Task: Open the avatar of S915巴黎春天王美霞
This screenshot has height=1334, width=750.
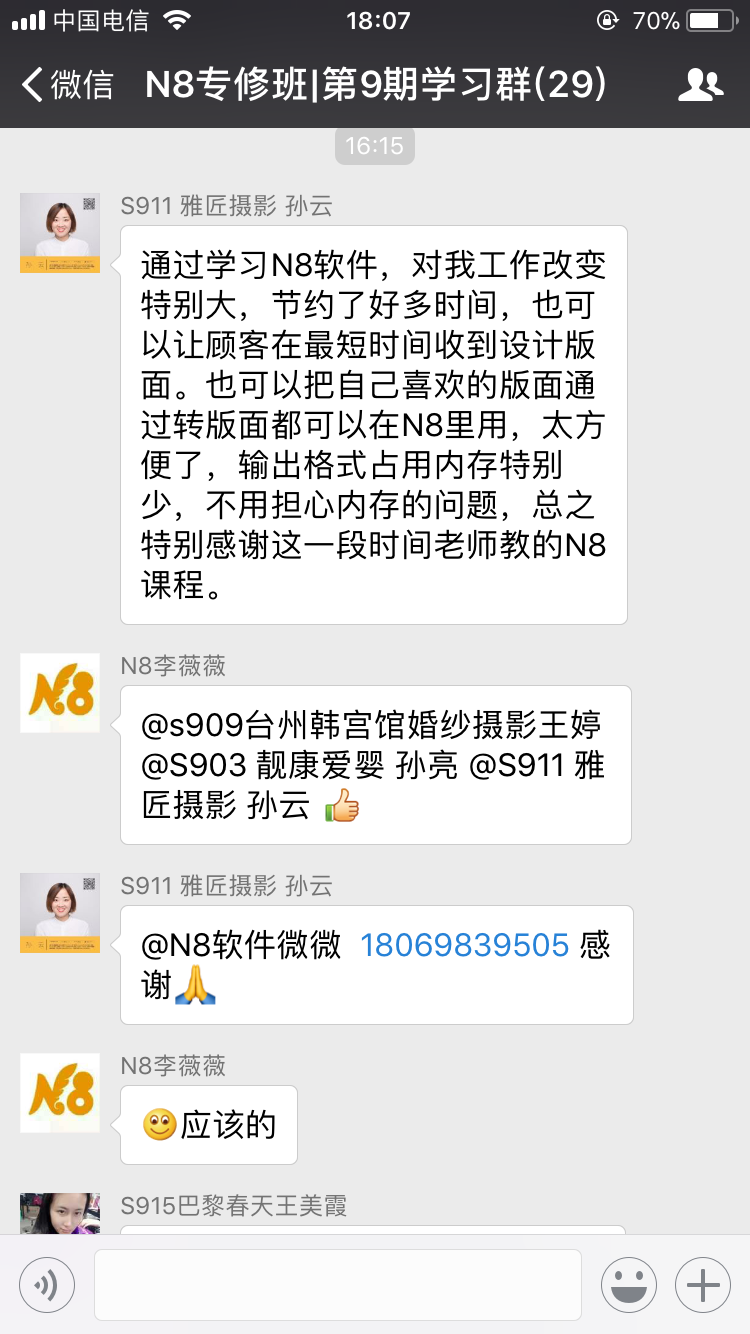Action: [60, 1214]
